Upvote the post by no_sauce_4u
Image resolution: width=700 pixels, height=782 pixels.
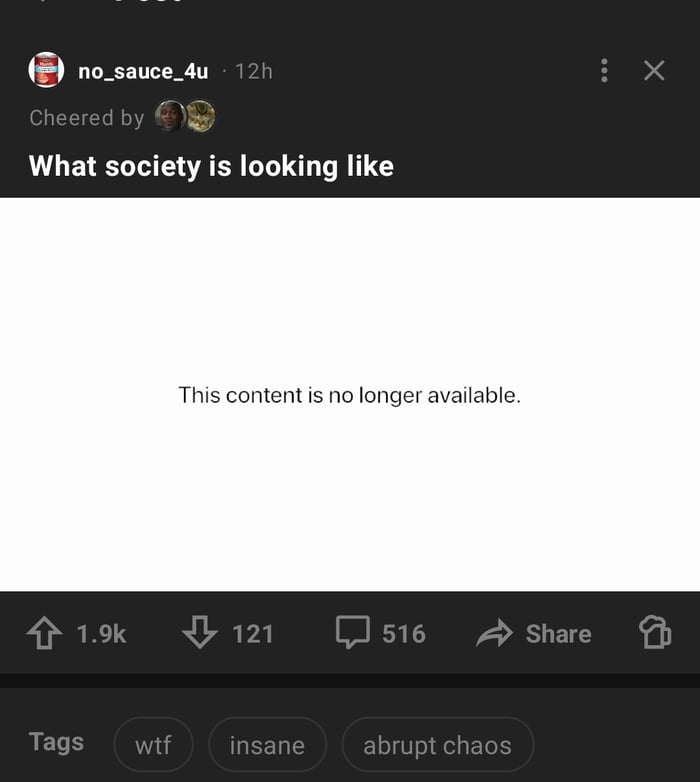45,633
